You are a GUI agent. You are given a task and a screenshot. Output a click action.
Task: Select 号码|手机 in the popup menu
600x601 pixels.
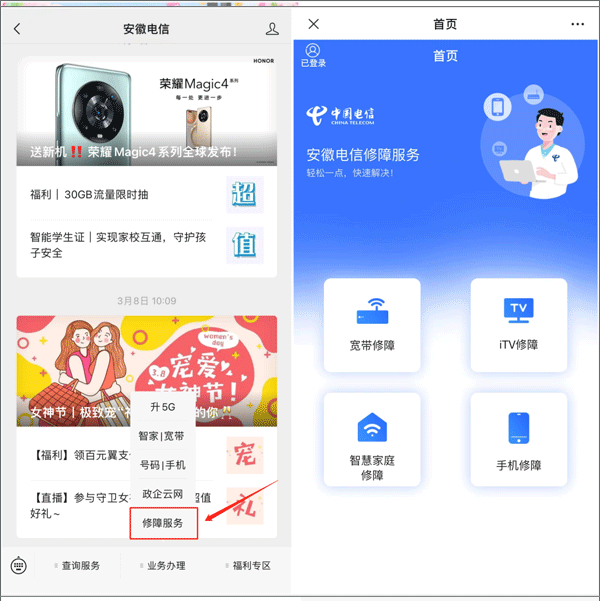coord(162,465)
